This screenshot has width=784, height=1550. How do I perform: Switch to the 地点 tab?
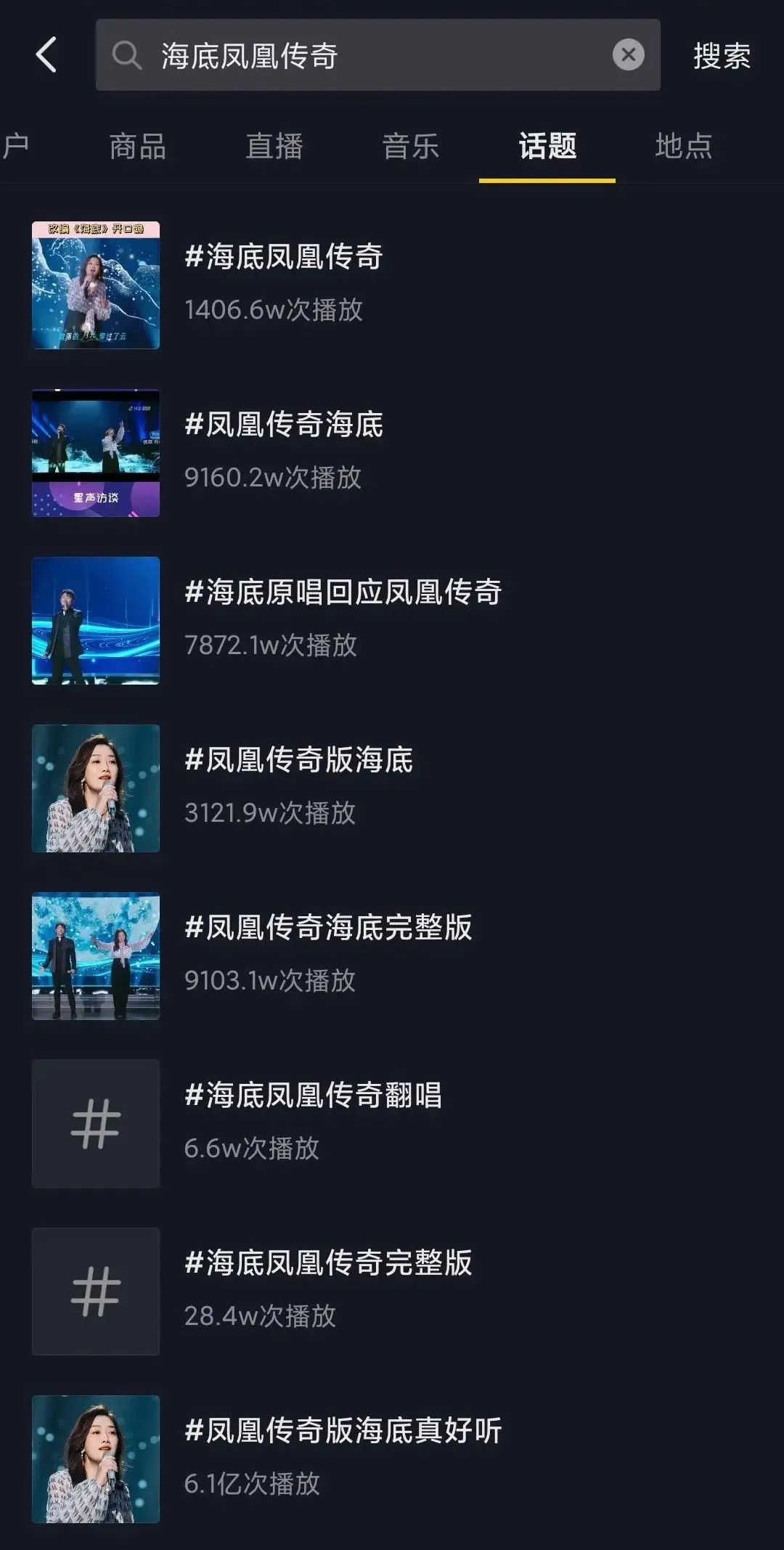pos(683,146)
